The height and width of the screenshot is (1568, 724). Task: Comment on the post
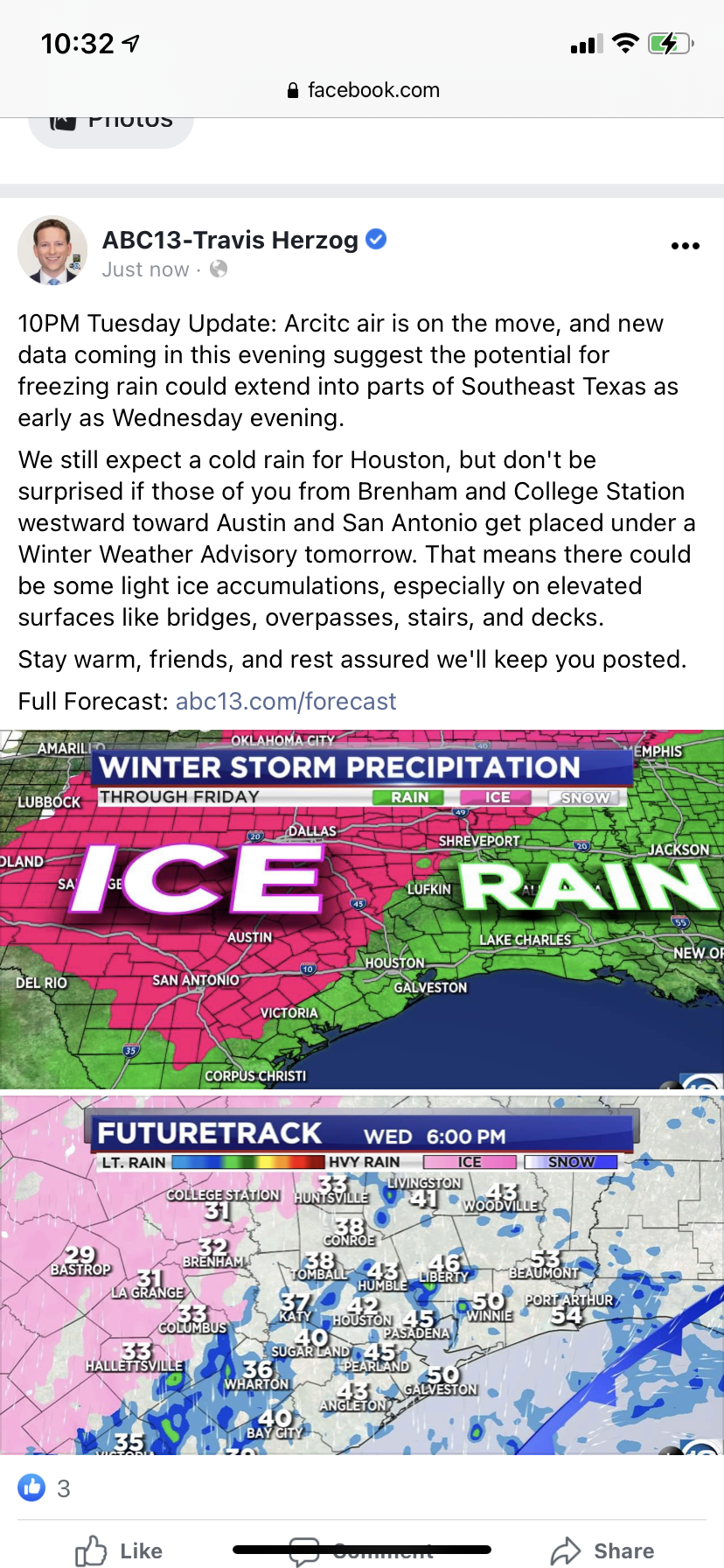pos(362,1550)
